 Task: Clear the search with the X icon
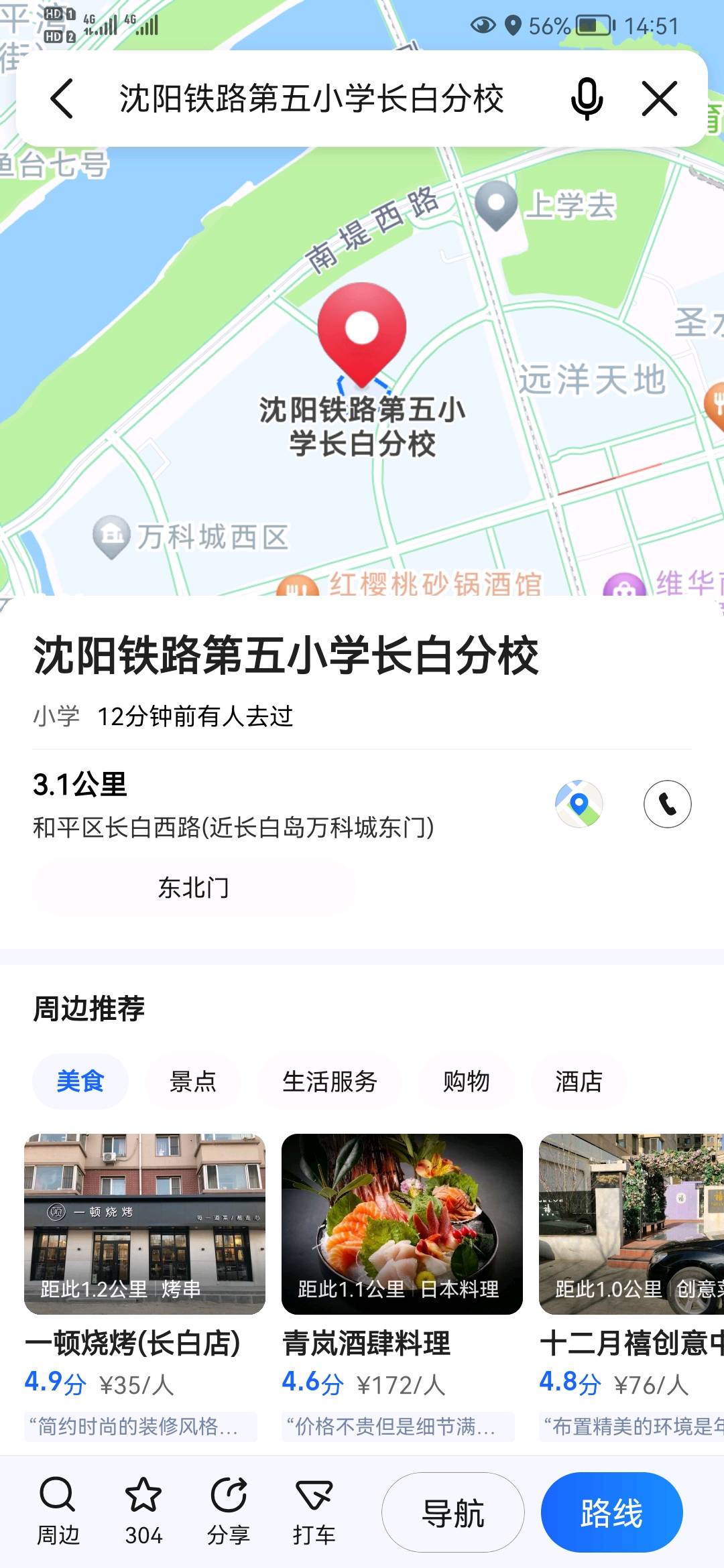[x=660, y=99]
